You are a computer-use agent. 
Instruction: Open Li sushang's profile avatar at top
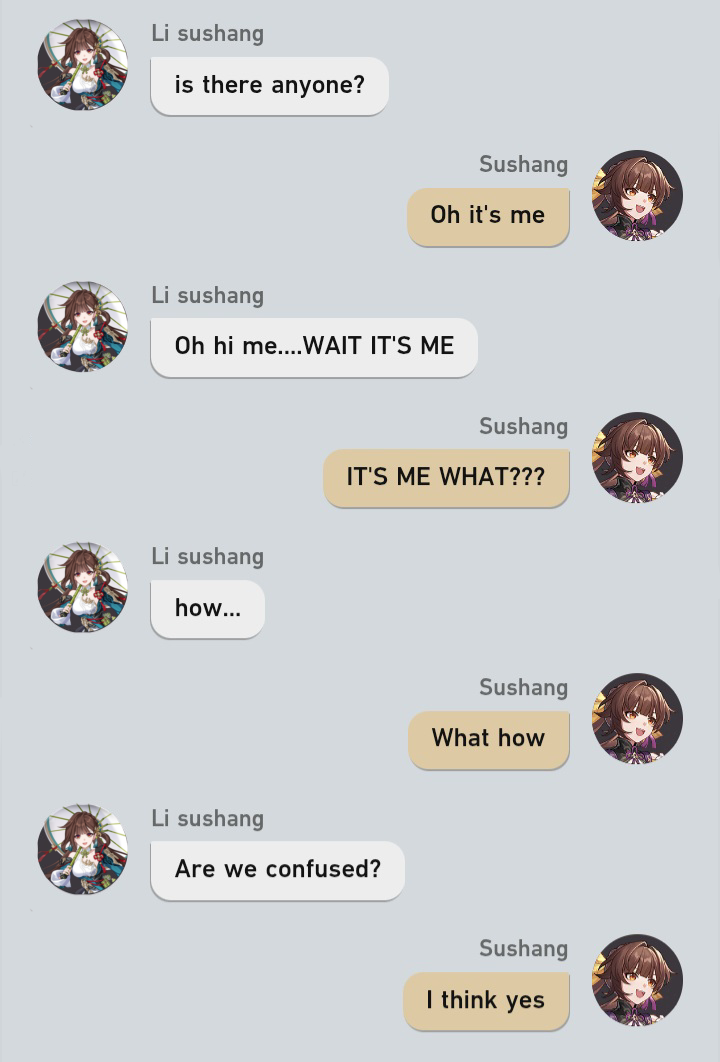83,63
